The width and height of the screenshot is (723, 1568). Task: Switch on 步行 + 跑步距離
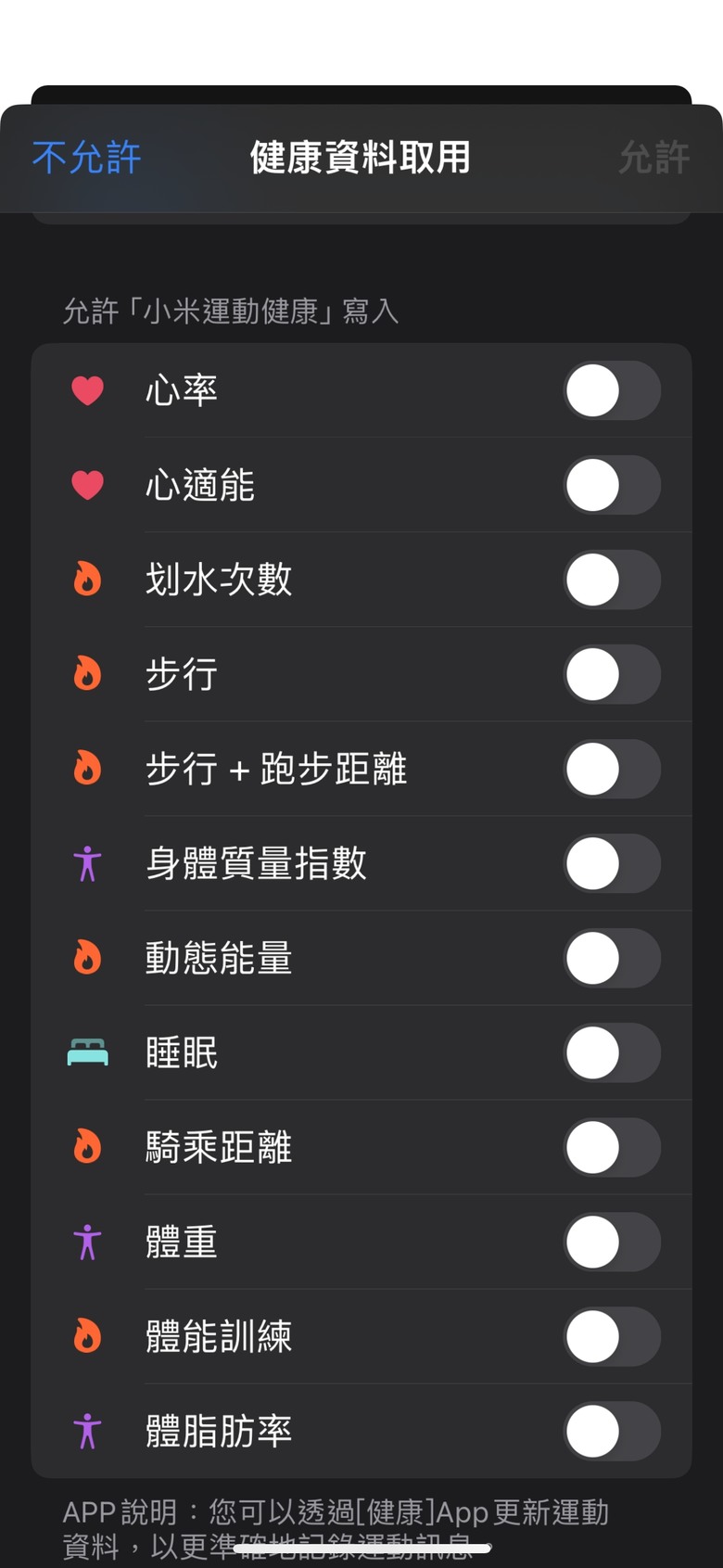pyautogui.click(x=612, y=769)
